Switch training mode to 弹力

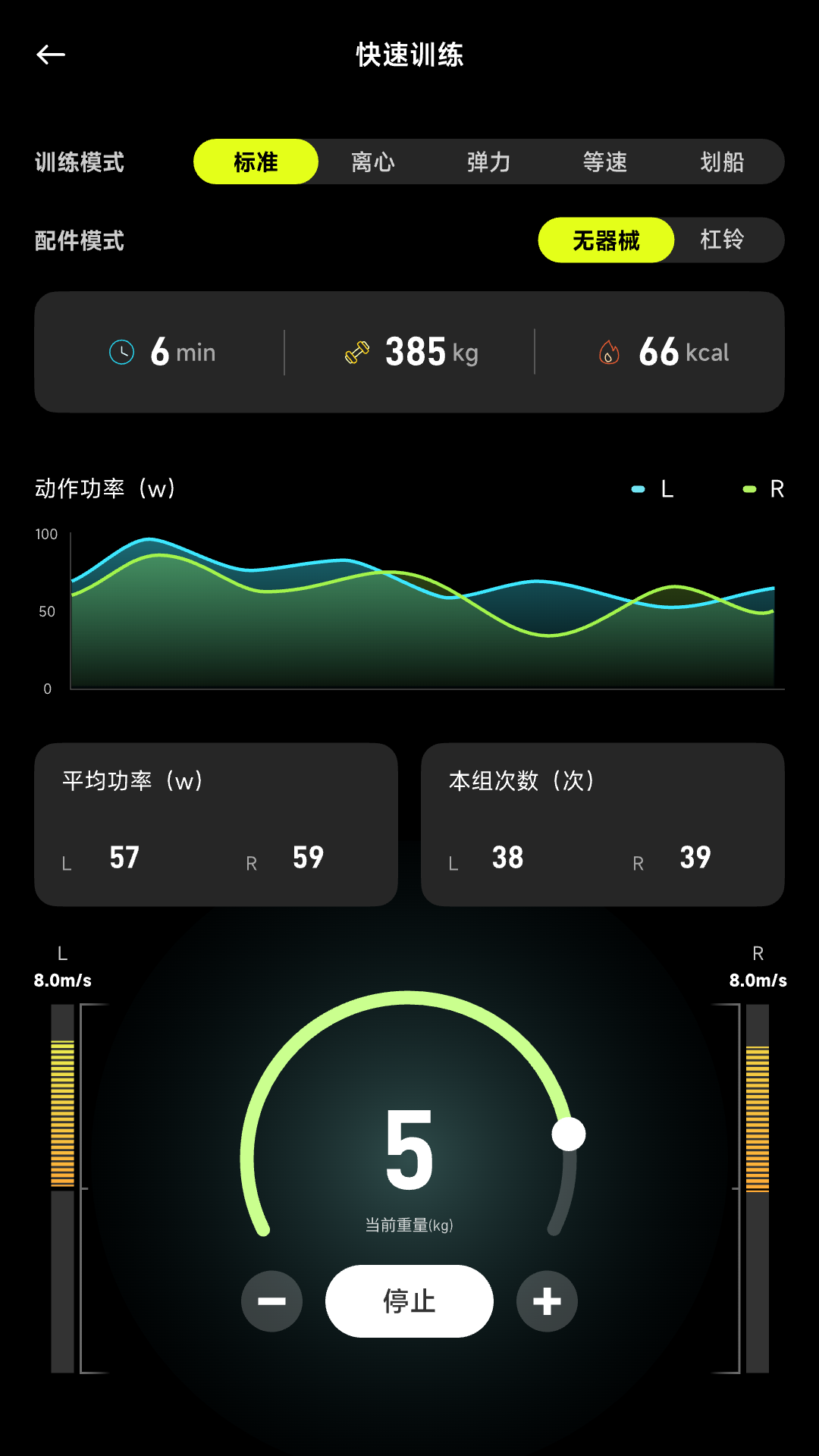(x=488, y=162)
